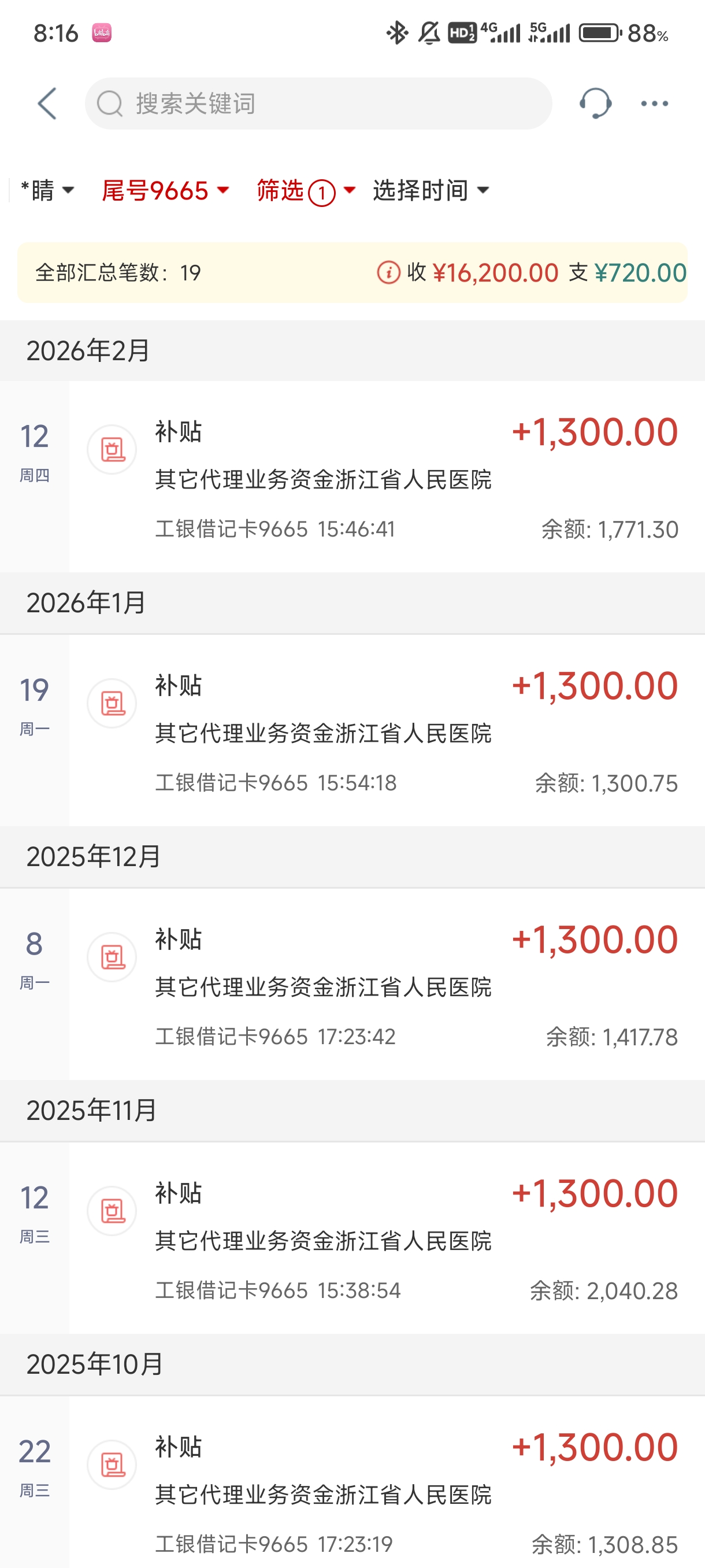Expand the *睛 account holder dropdown
The image size is (705, 1568).
tap(47, 191)
